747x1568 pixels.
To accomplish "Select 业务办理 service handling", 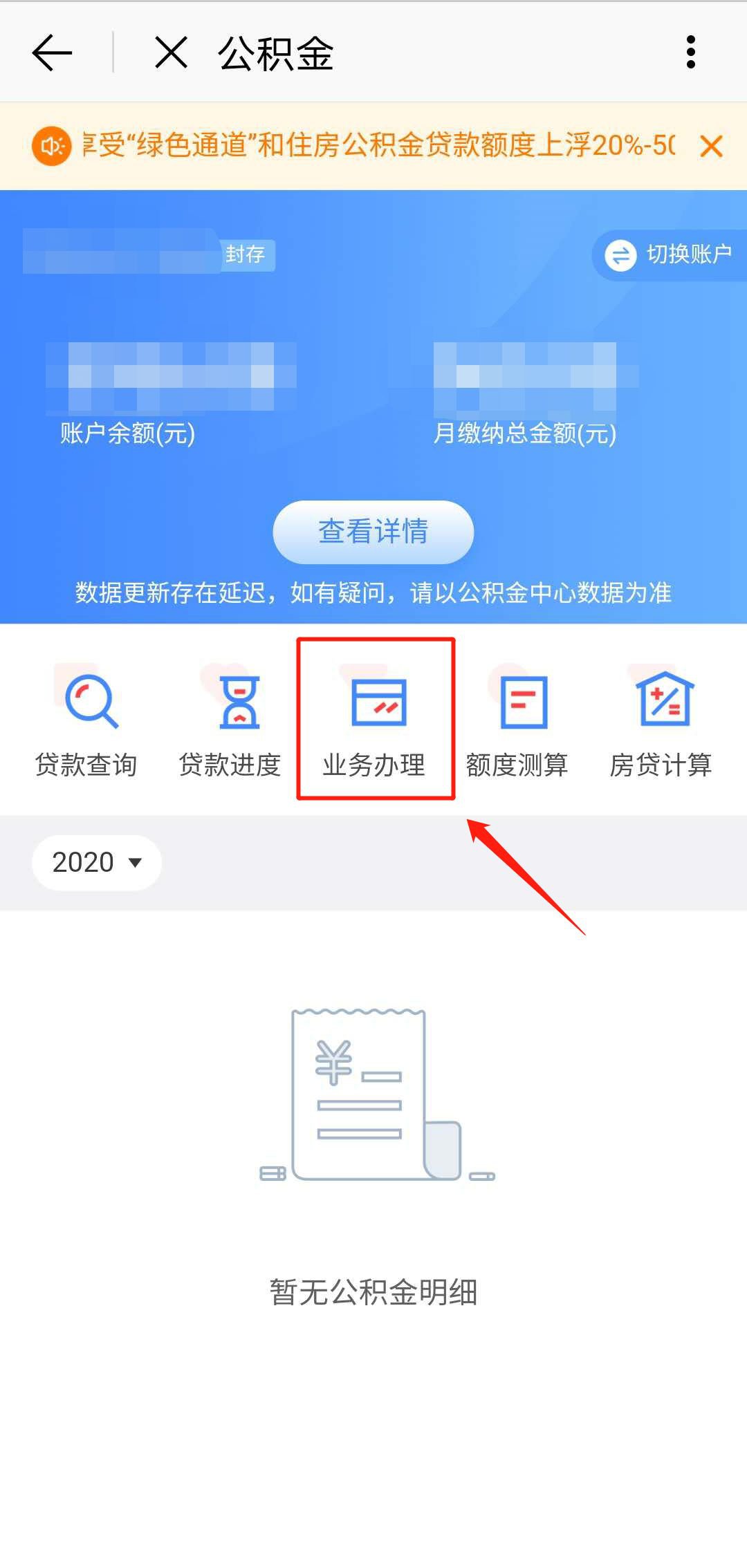I will (375, 719).
